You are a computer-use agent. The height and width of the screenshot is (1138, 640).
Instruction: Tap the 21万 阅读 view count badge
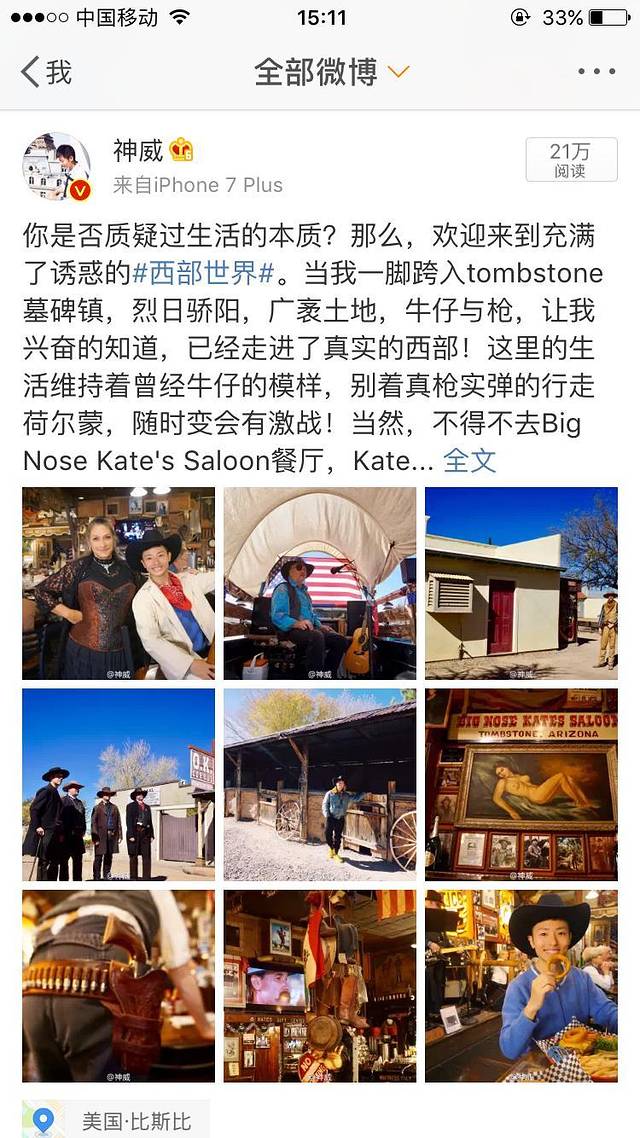571,160
